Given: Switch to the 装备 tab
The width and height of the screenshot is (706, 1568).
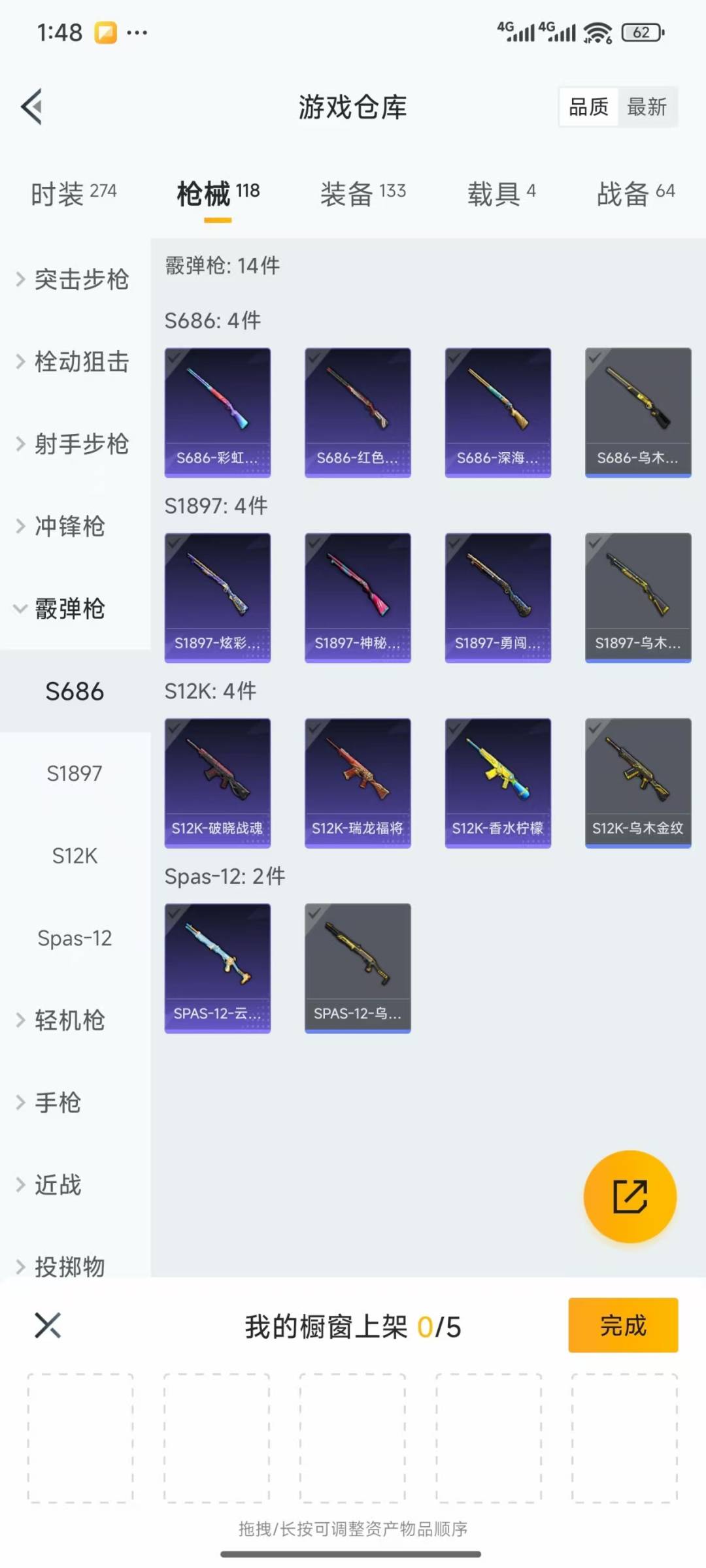Looking at the screenshot, I should [x=363, y=193].
